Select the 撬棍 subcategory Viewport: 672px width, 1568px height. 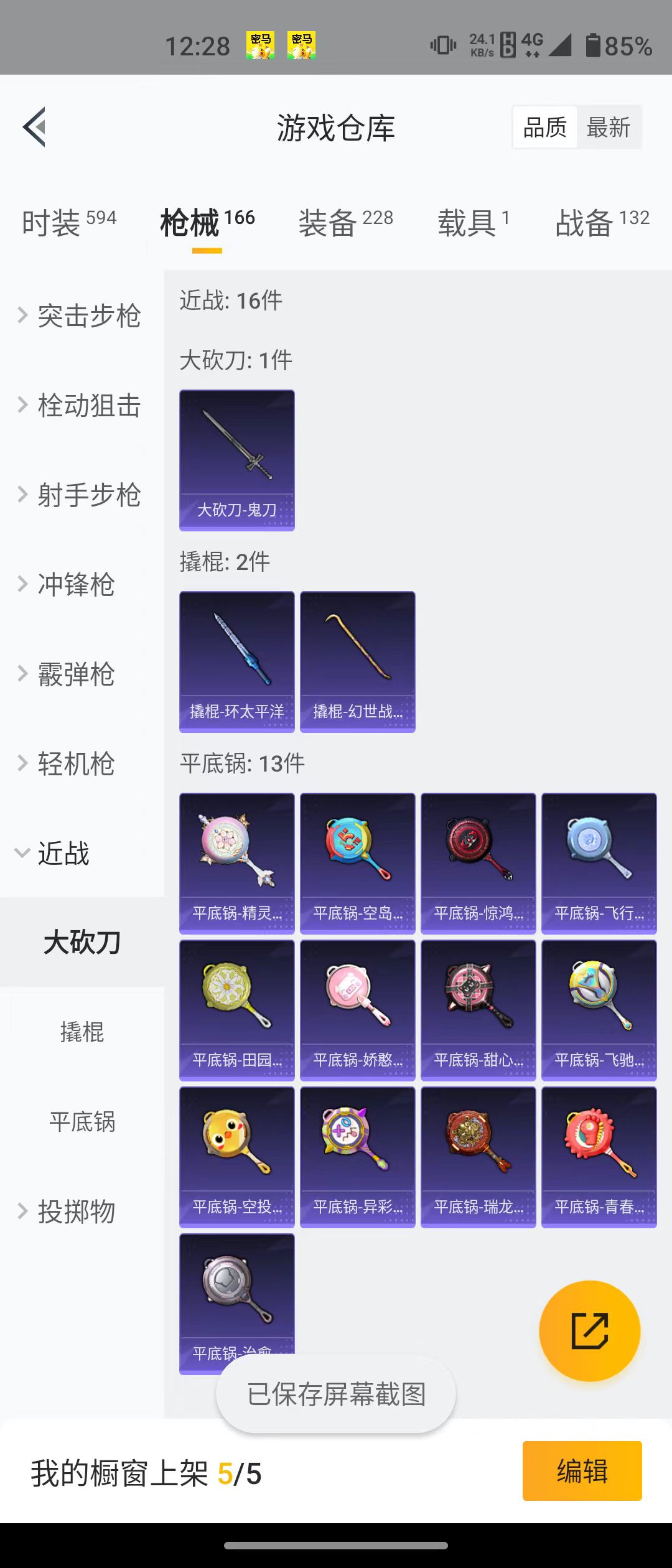(x=82, y=1032)
